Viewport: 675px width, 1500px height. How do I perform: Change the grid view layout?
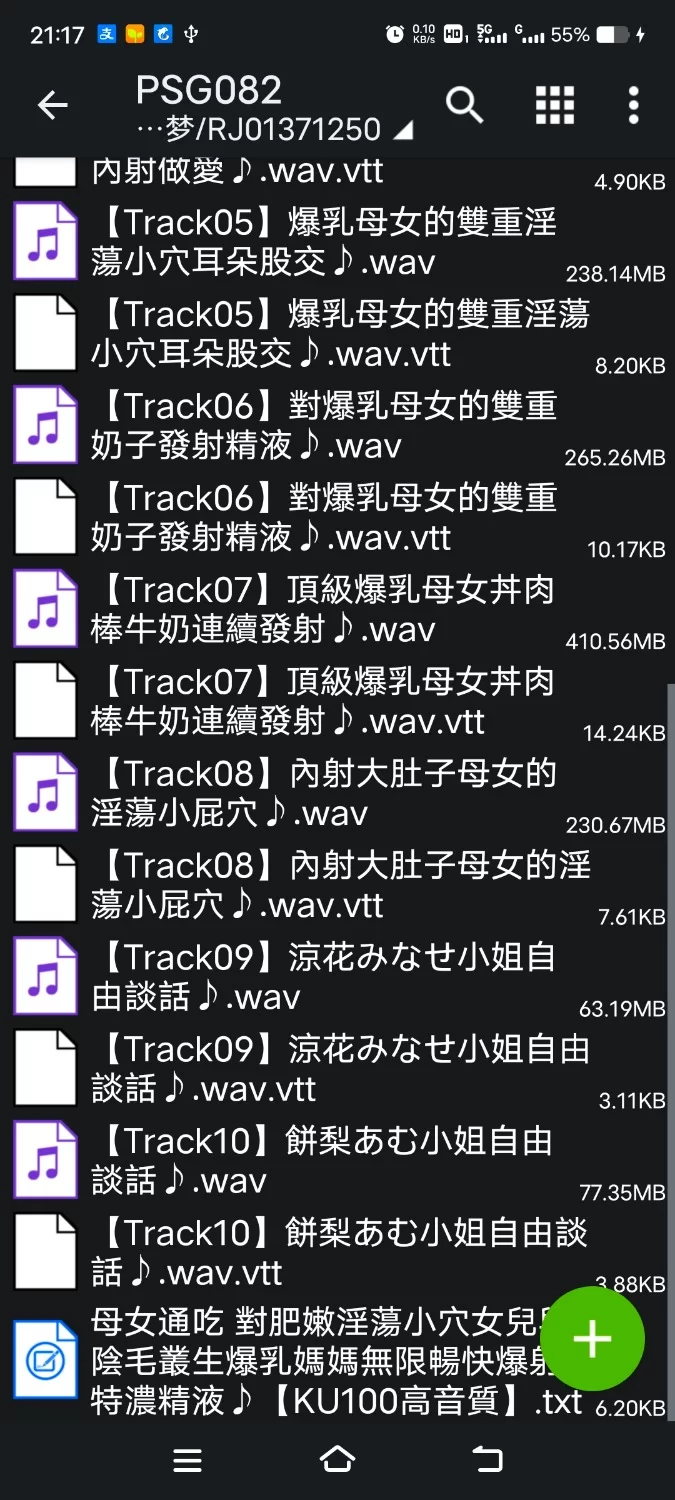click(554, 104)
